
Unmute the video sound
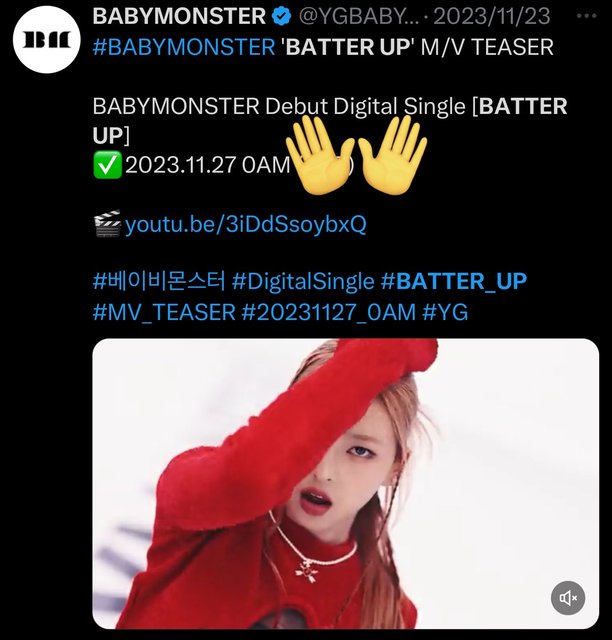(569, 598)
